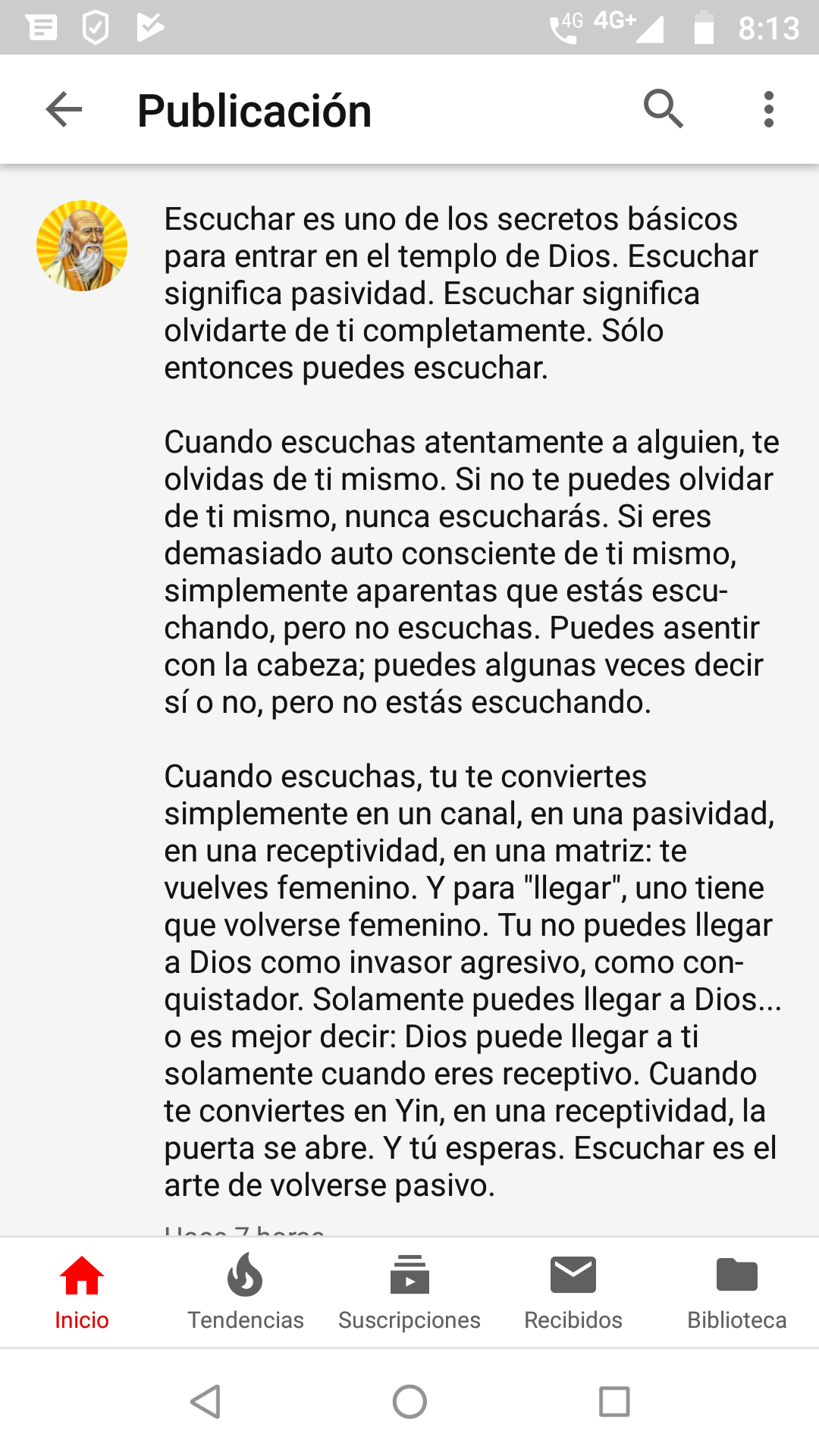Open the three-dot overflow menu
The height and width of the screenshot is (1456, 819).
[x=768, y=110]
